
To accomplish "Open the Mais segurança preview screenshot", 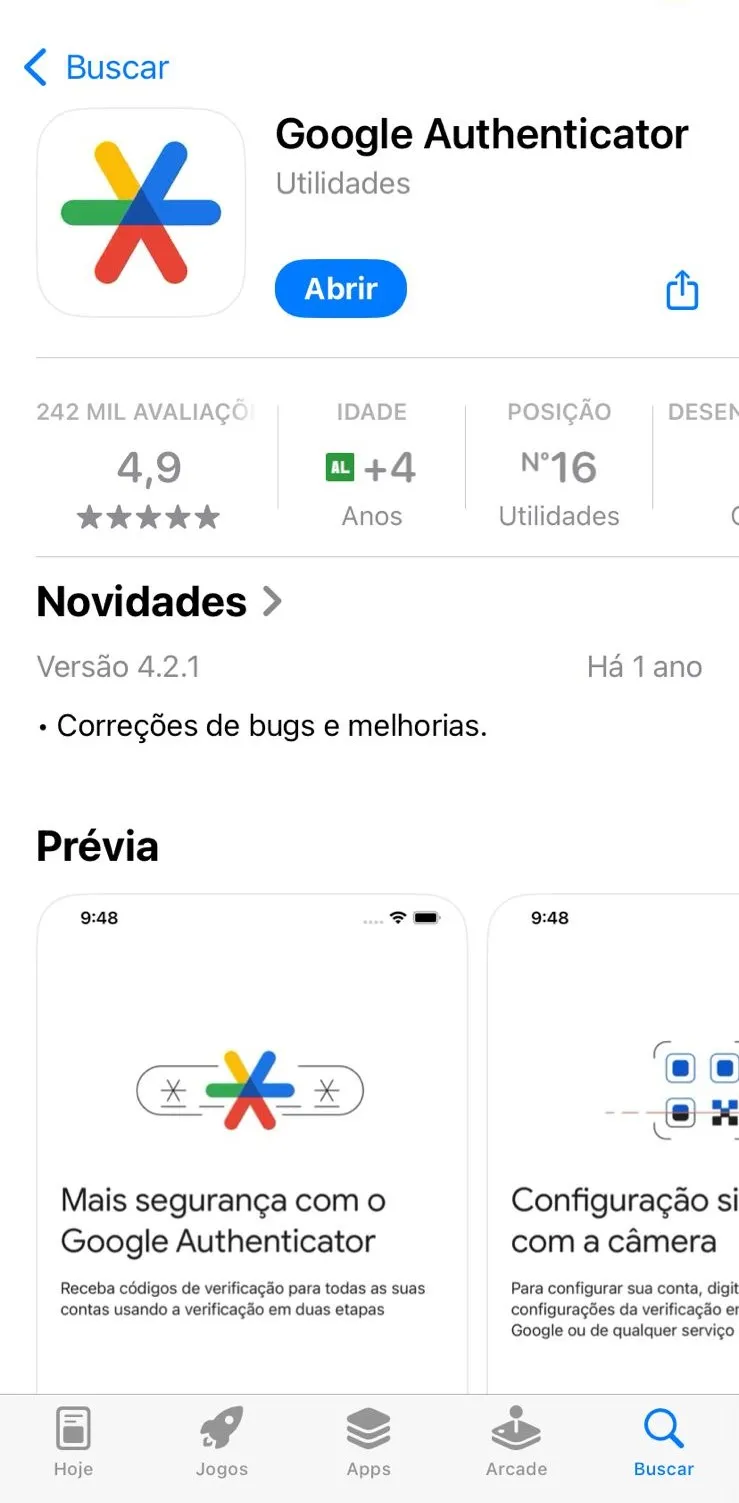I will click(252, 1140).
